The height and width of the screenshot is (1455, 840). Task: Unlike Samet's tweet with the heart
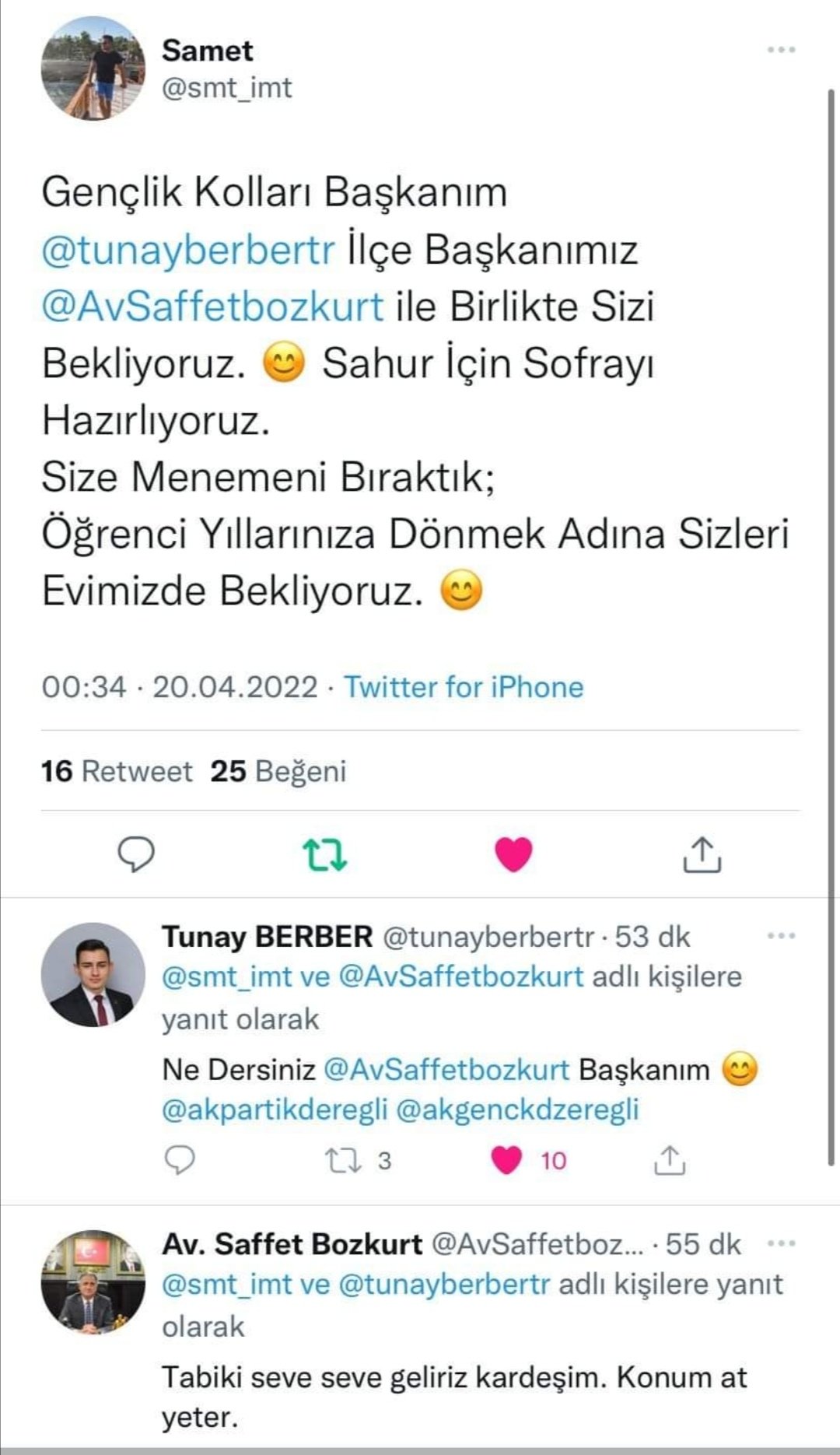coord(513,854)
